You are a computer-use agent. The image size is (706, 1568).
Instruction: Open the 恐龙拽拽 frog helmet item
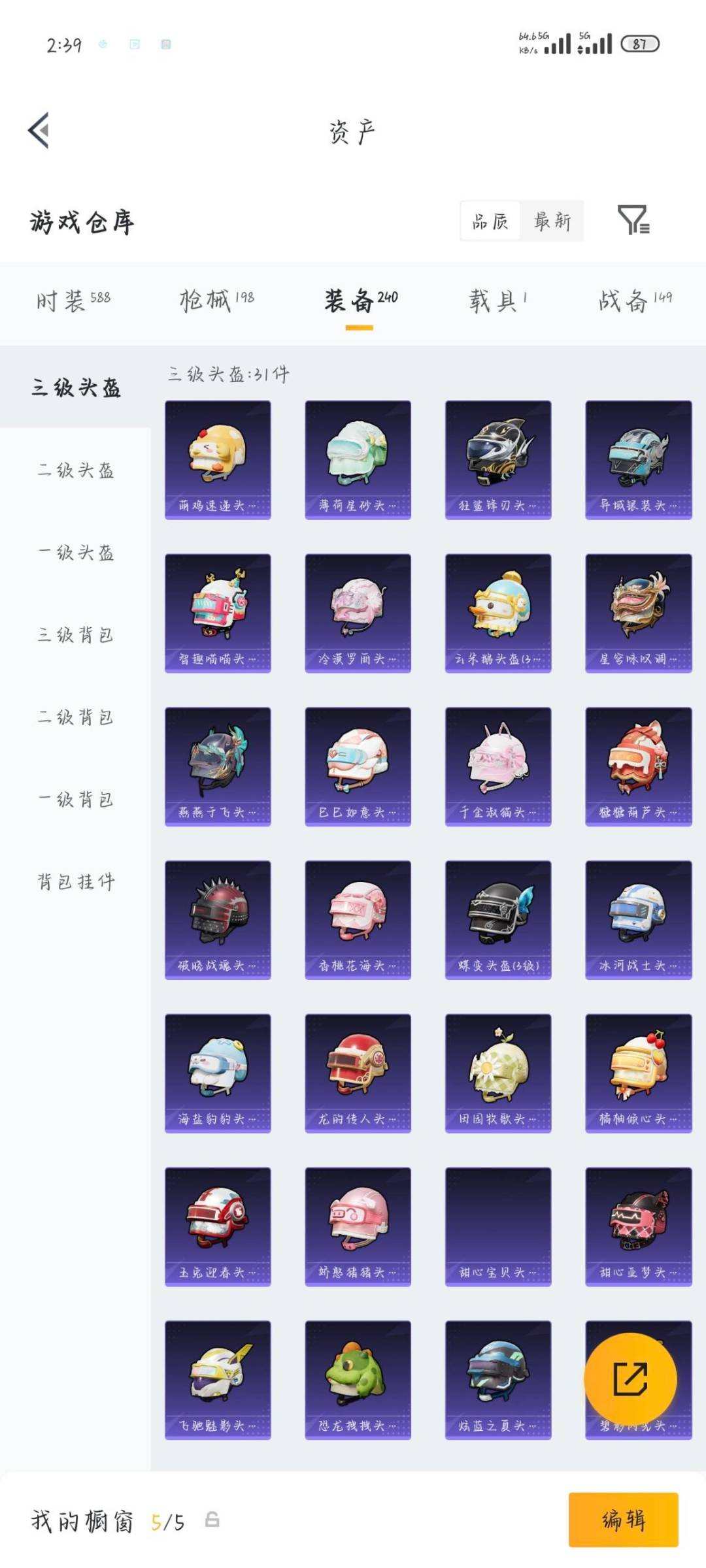click(358, 1380)
